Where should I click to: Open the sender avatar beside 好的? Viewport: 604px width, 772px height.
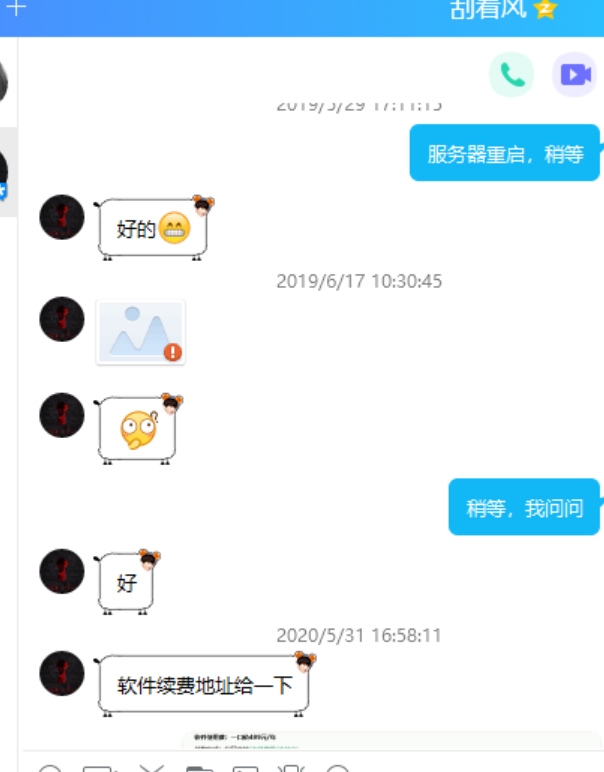point(61,217)
